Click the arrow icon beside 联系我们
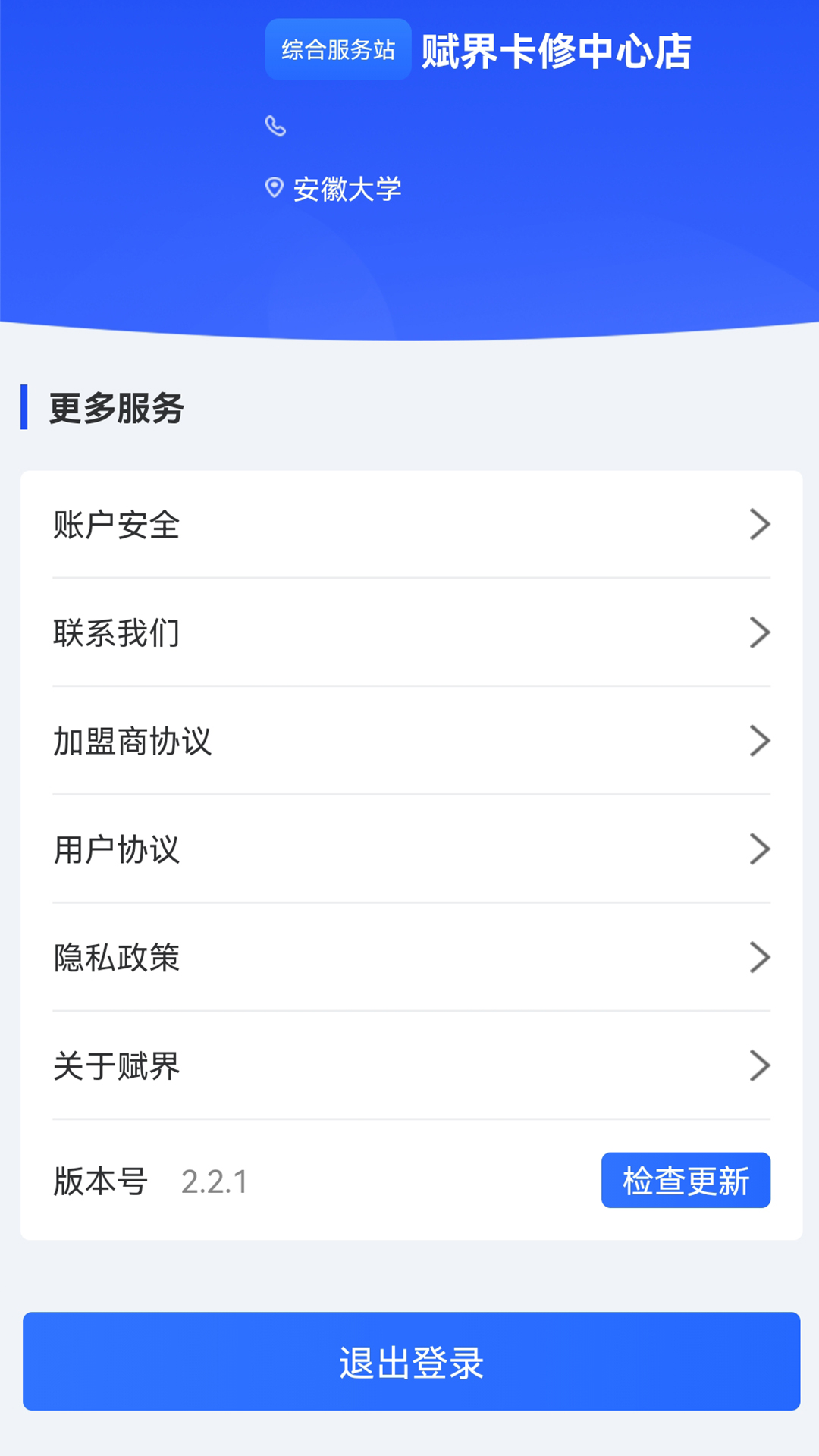The width and height of the screenshot is (819, 1456). [758, 632]
